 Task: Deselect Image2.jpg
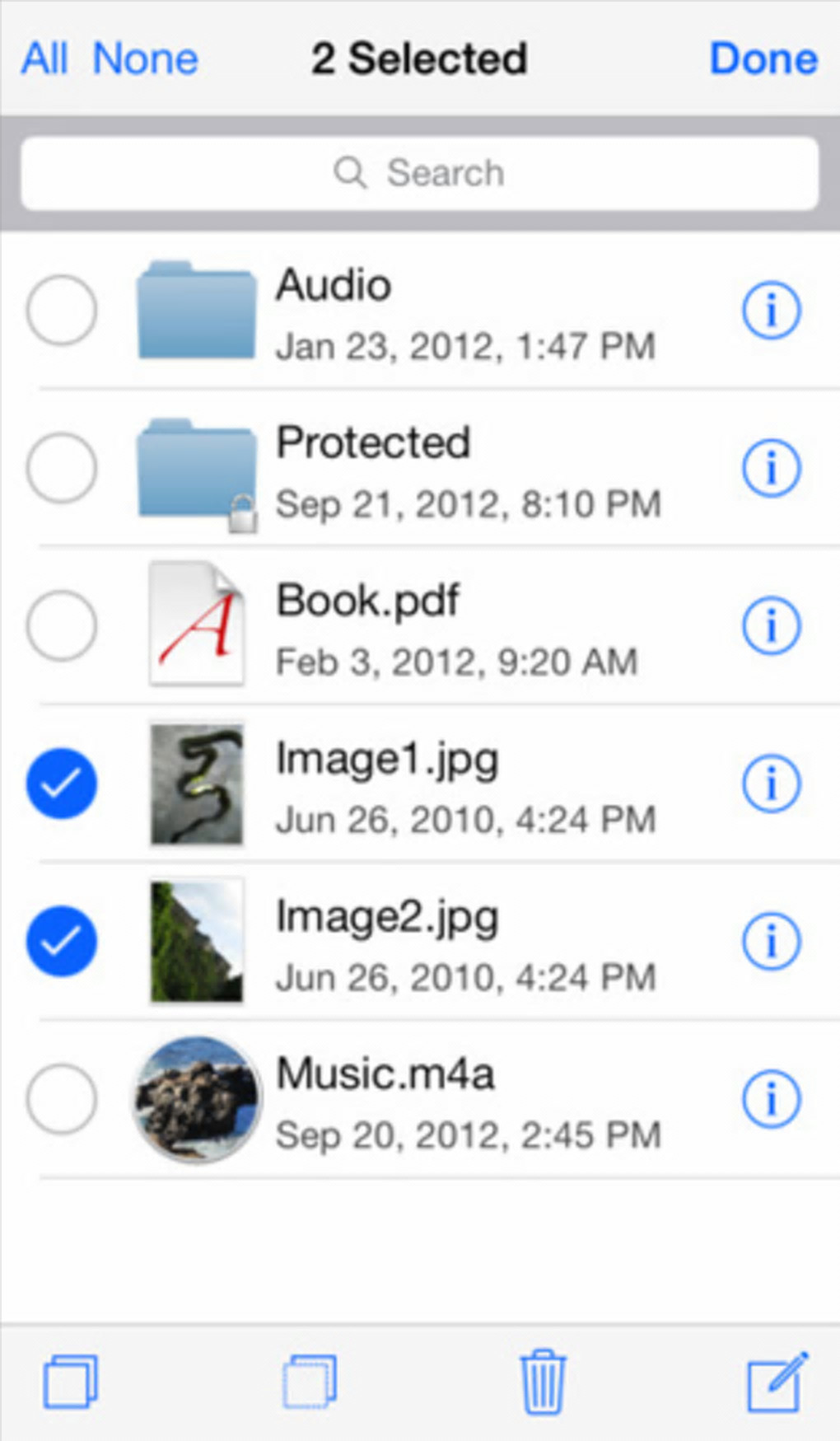(62, 941)
